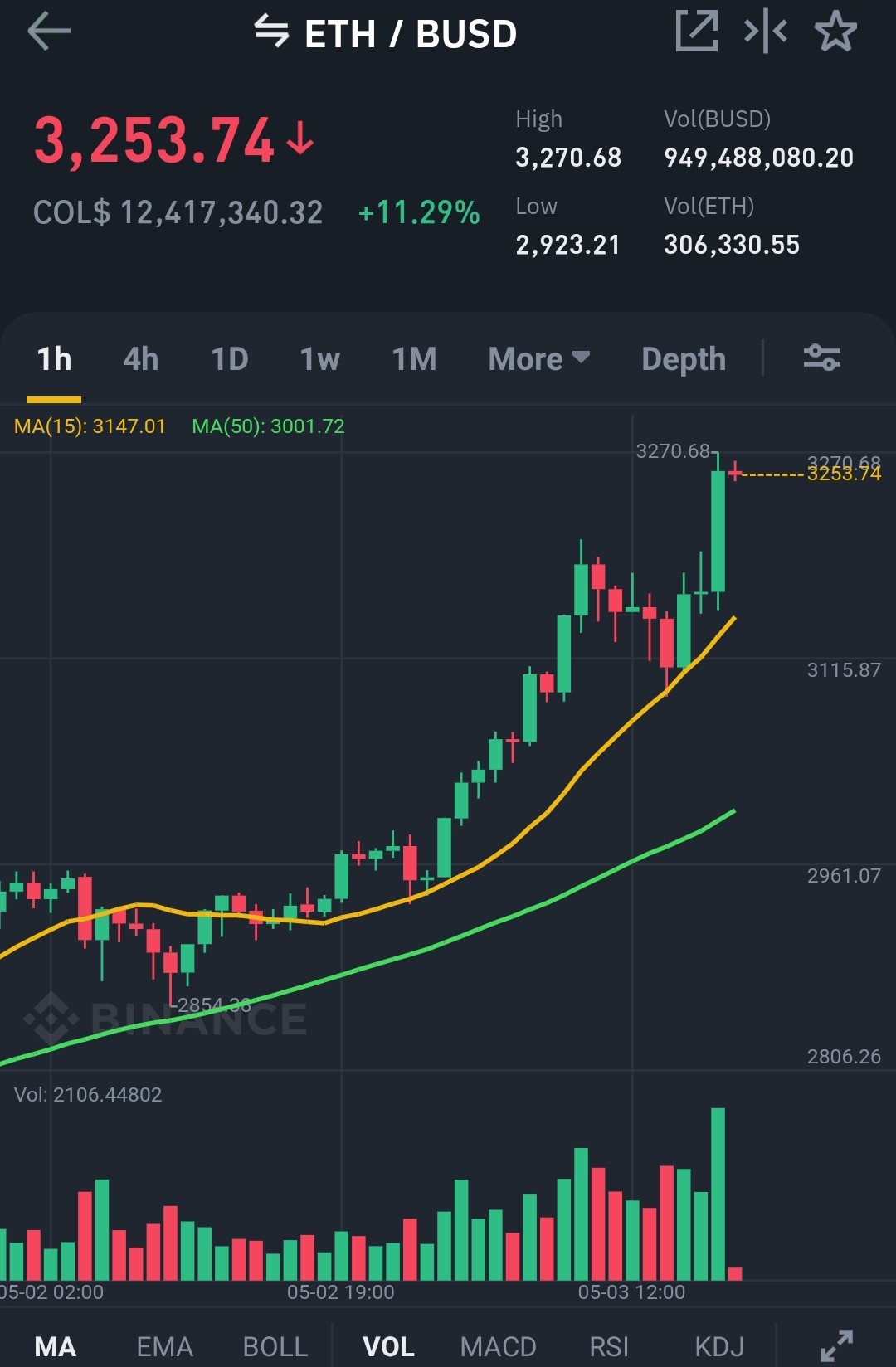Go back using the top-left arrow
The height and width of the screenshot is (1367, 896).
49,32
